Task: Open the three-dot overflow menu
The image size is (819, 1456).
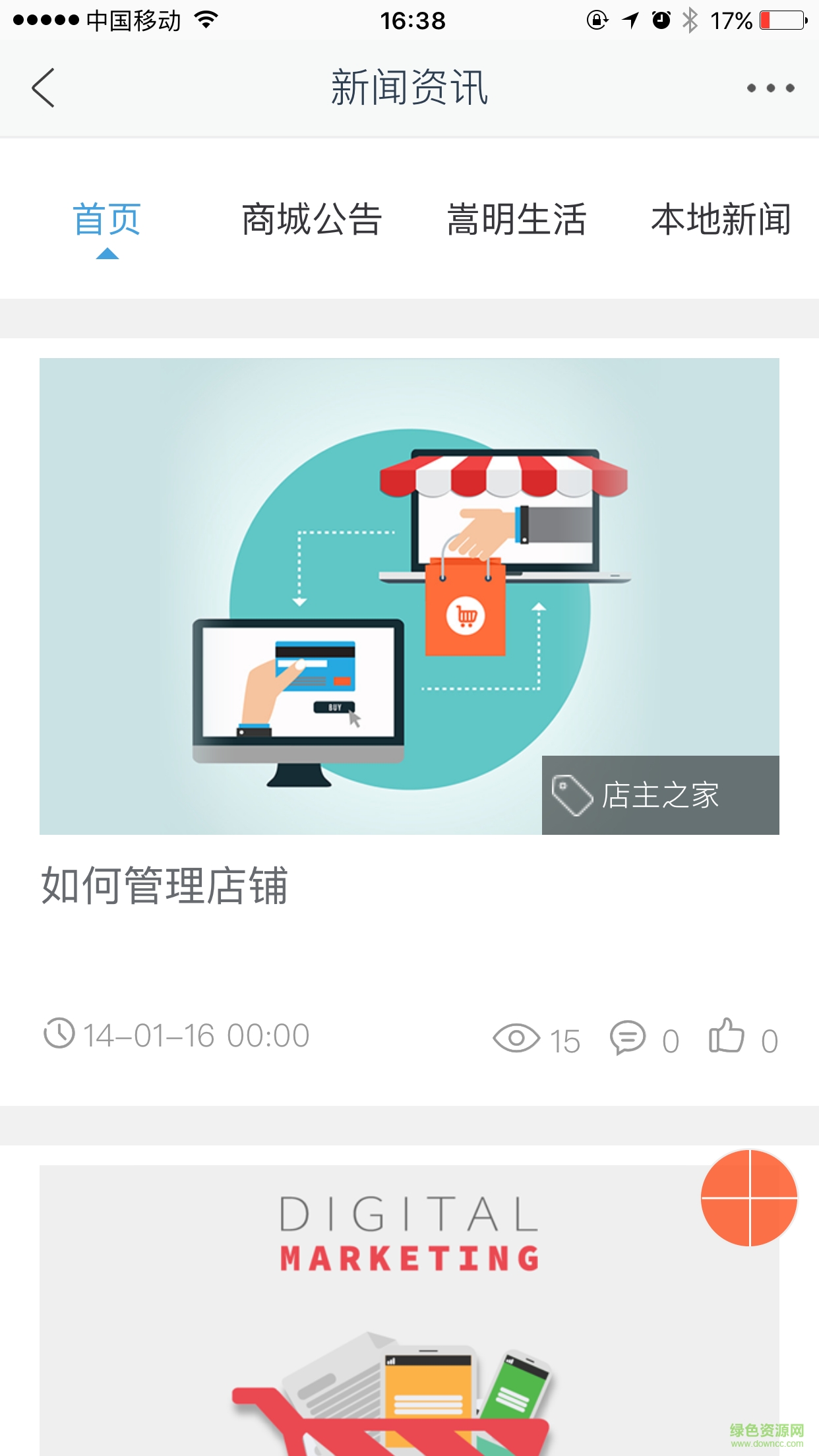Action: 770,88
